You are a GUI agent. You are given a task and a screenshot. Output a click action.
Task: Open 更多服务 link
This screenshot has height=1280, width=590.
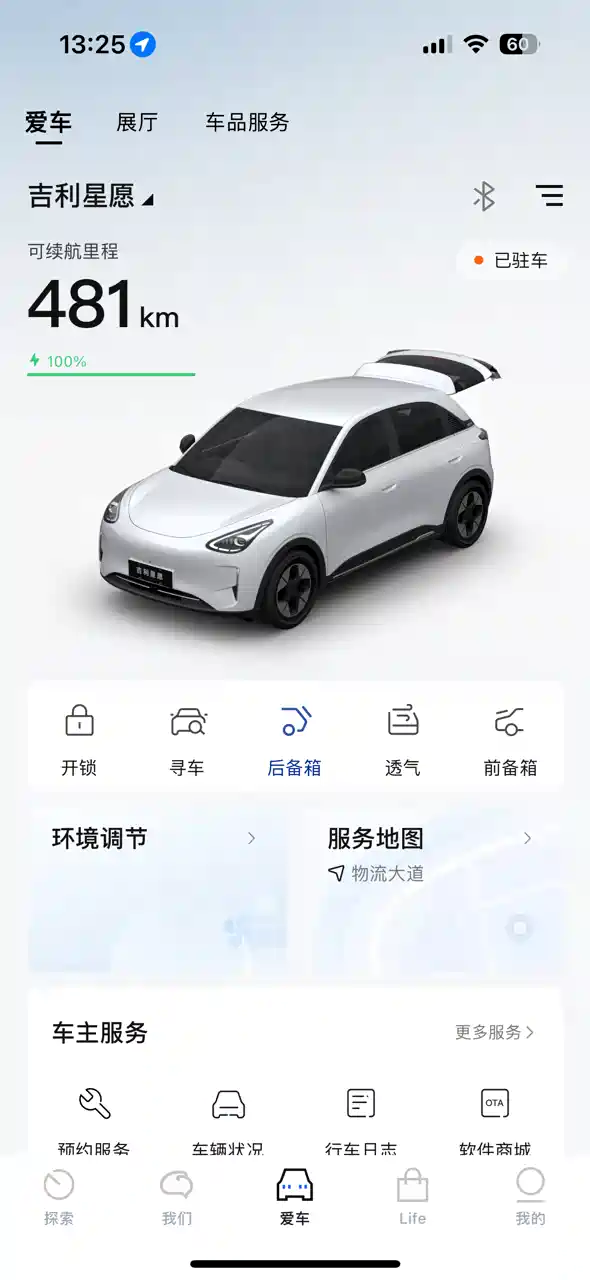coord(495,1032)
